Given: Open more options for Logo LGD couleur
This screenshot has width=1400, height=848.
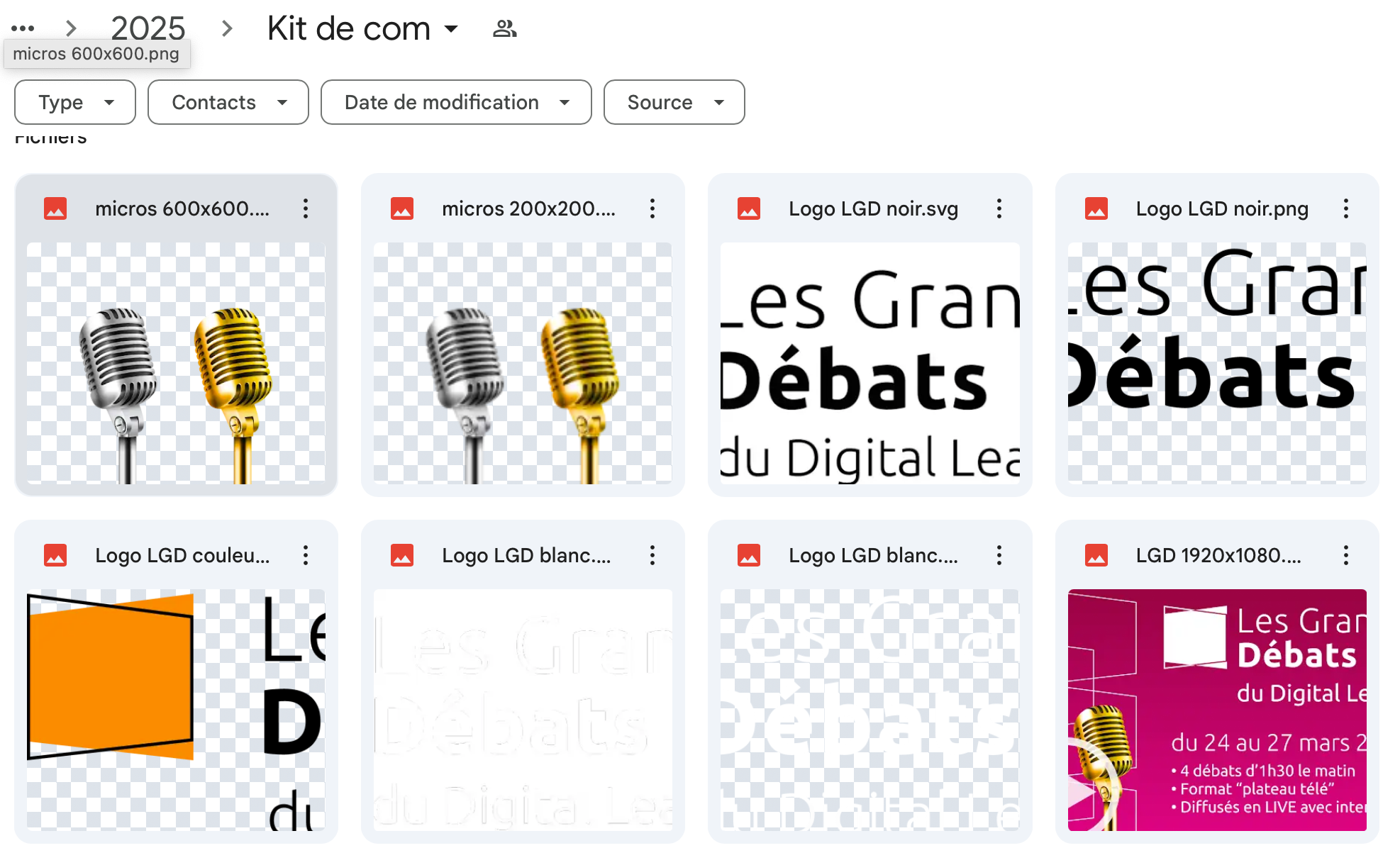Looking at the screenshot, I should pyautogui.click(x=306, y=555).
